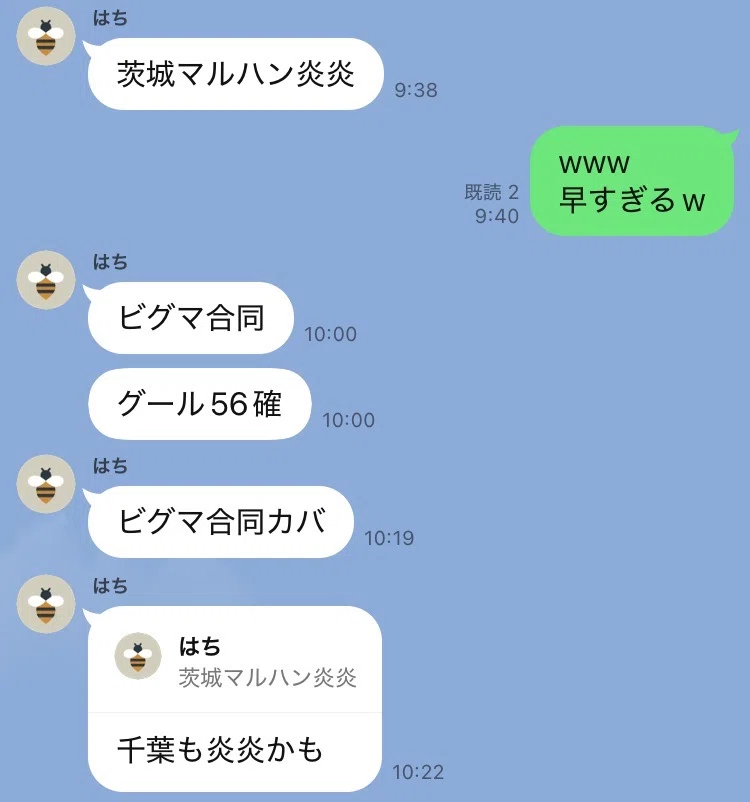Open はち's avatar beside ビグマ合同 at 10:00
This screenshot has height=802, width=750.
pos(46,281)
